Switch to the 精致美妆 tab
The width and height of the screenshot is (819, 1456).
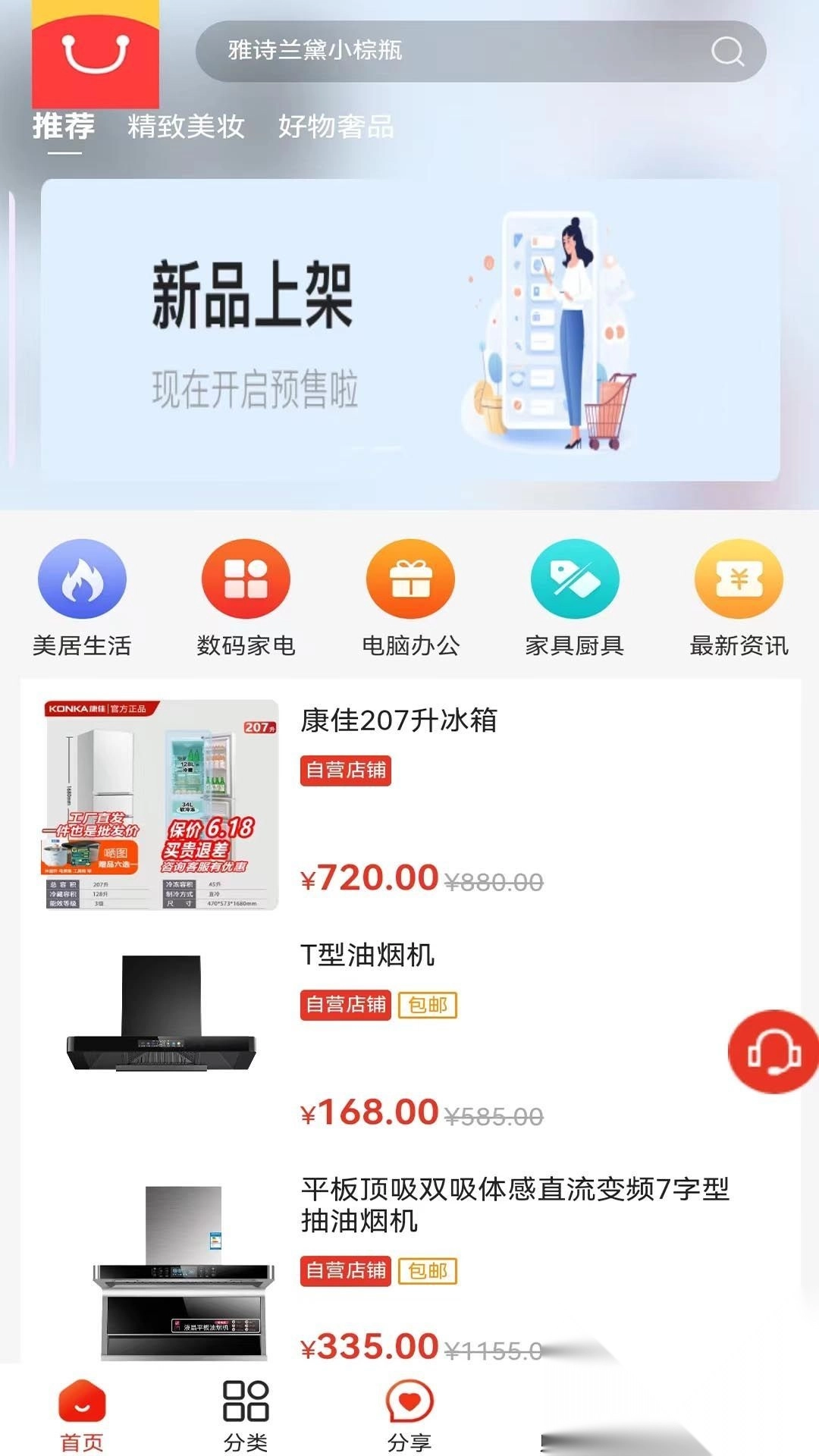(x=185, y=127)
